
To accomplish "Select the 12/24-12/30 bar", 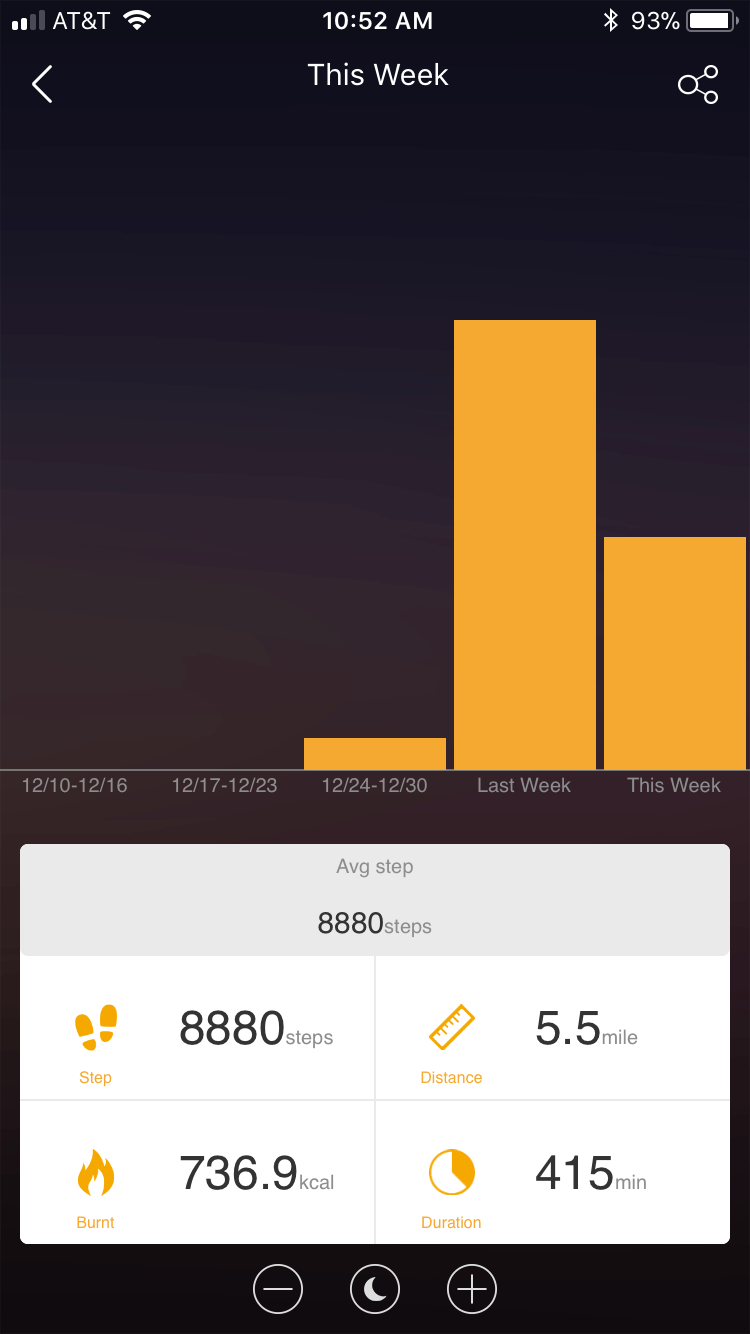I will click(375, 753).
